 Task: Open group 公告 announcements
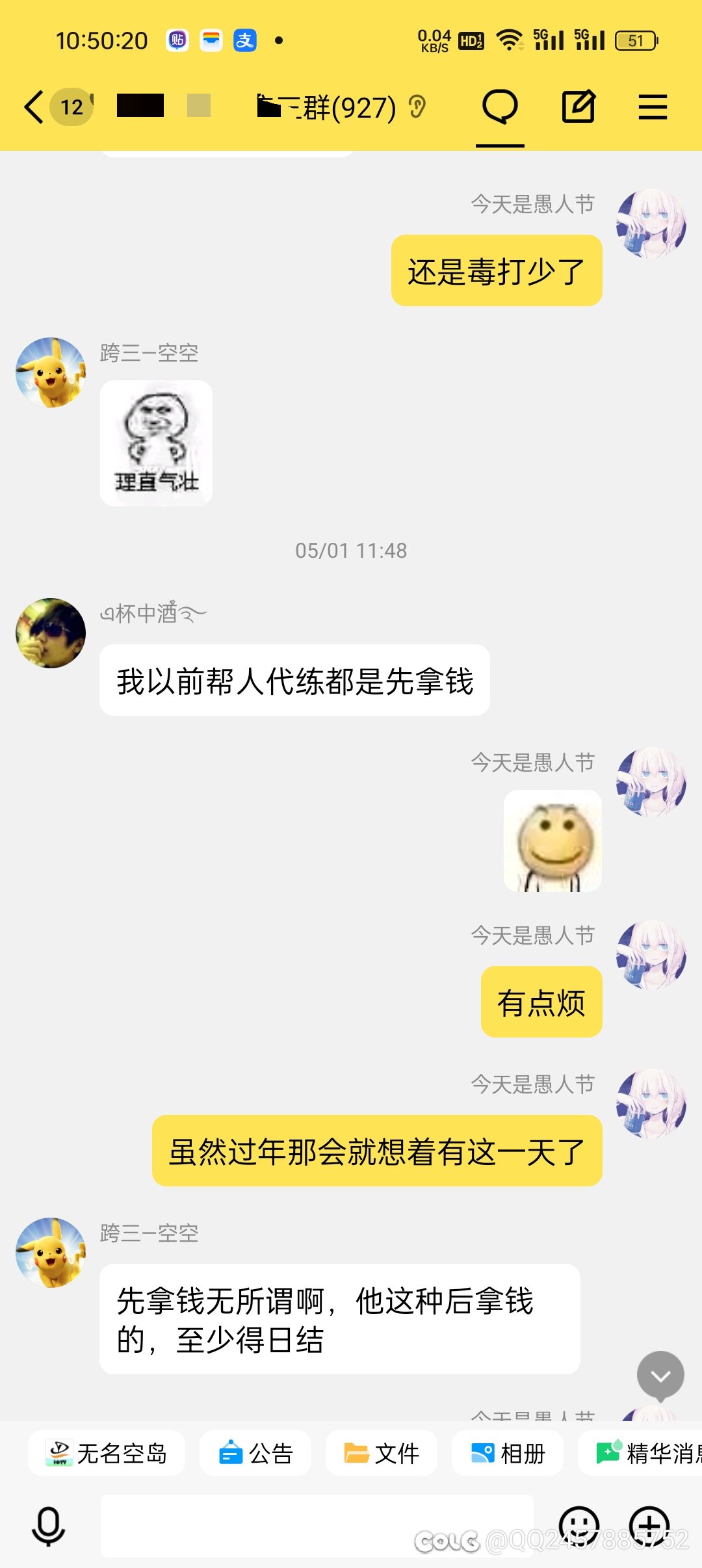255,1453
